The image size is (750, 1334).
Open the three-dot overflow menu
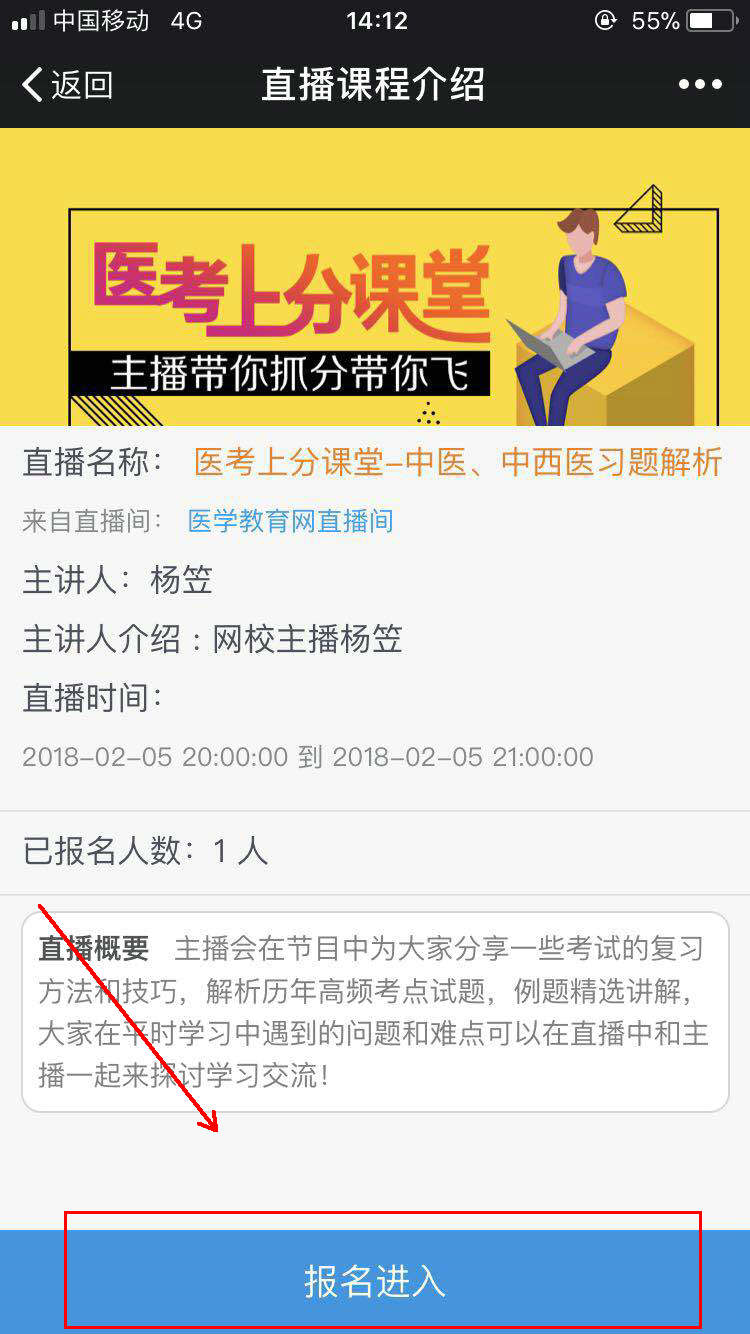click(700, 85)
